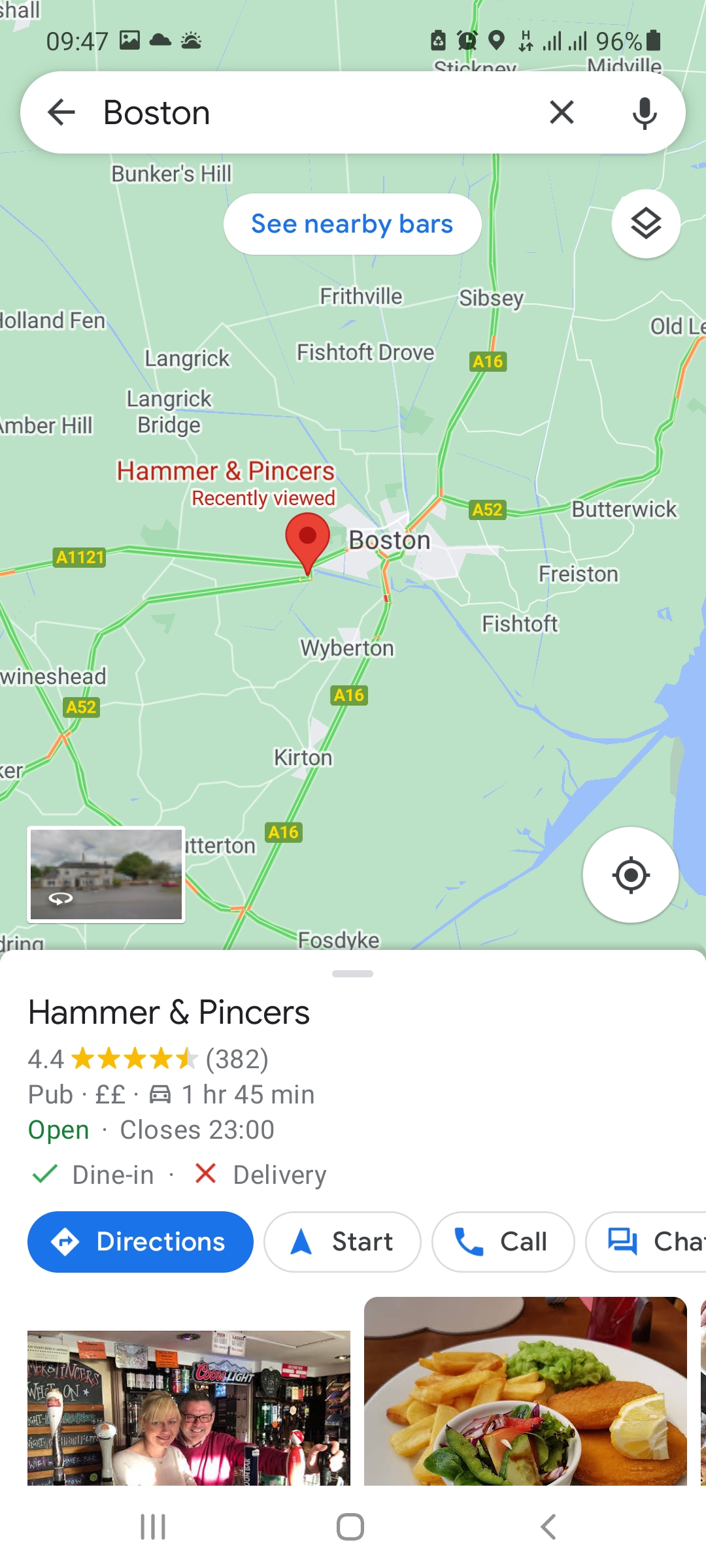View the fish and chips photo
Viewport: 706px width, 1568px height.
pos(526,1392)
